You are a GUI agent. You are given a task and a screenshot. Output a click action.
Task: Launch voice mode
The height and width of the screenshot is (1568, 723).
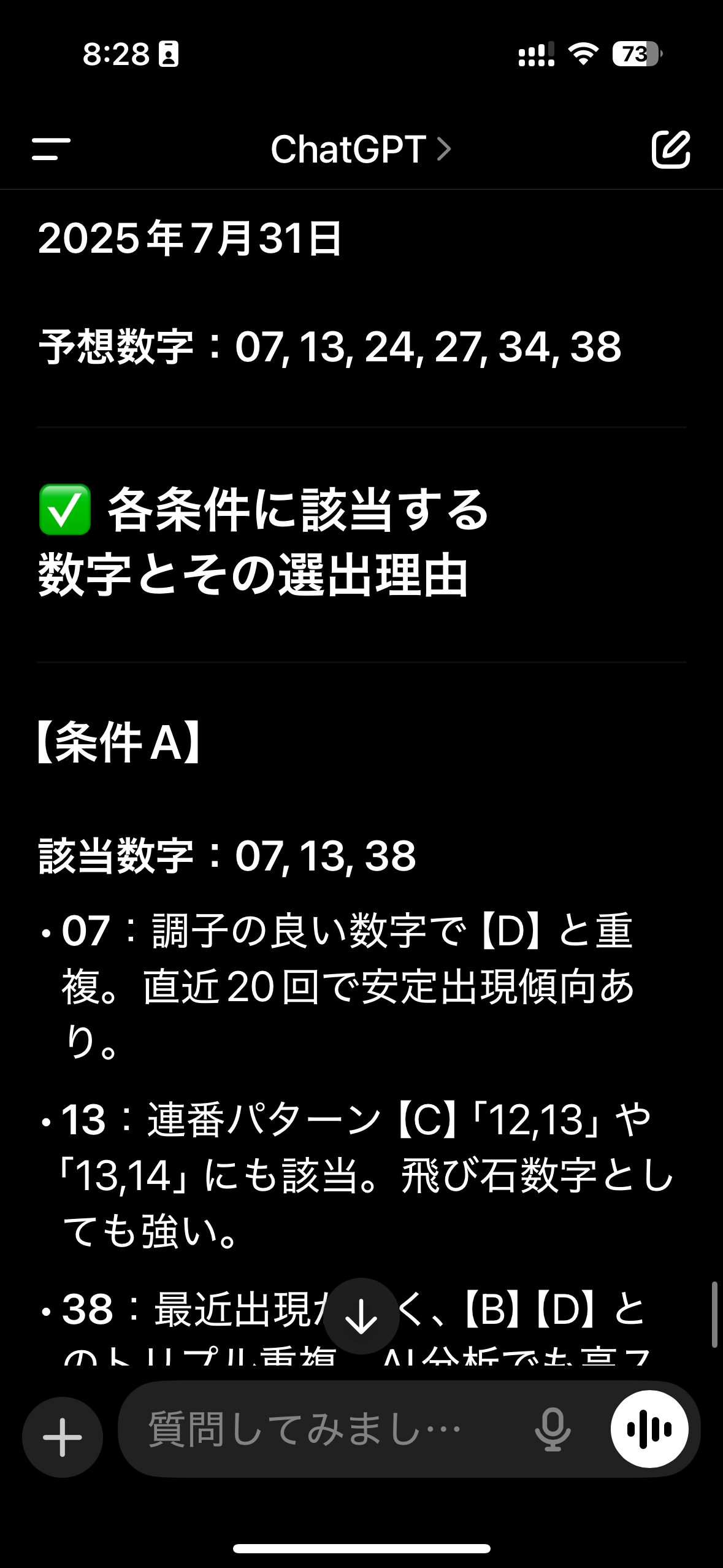(649, 1429)
